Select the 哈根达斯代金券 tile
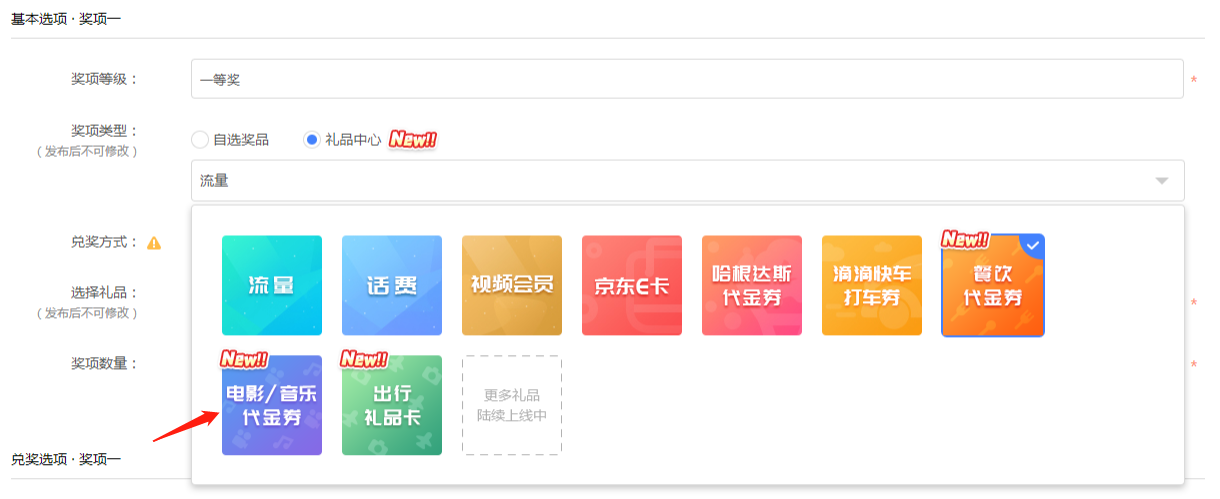The height and width of the screenshot is (499, 1220). pyautogui.click(x=752, y=285)
